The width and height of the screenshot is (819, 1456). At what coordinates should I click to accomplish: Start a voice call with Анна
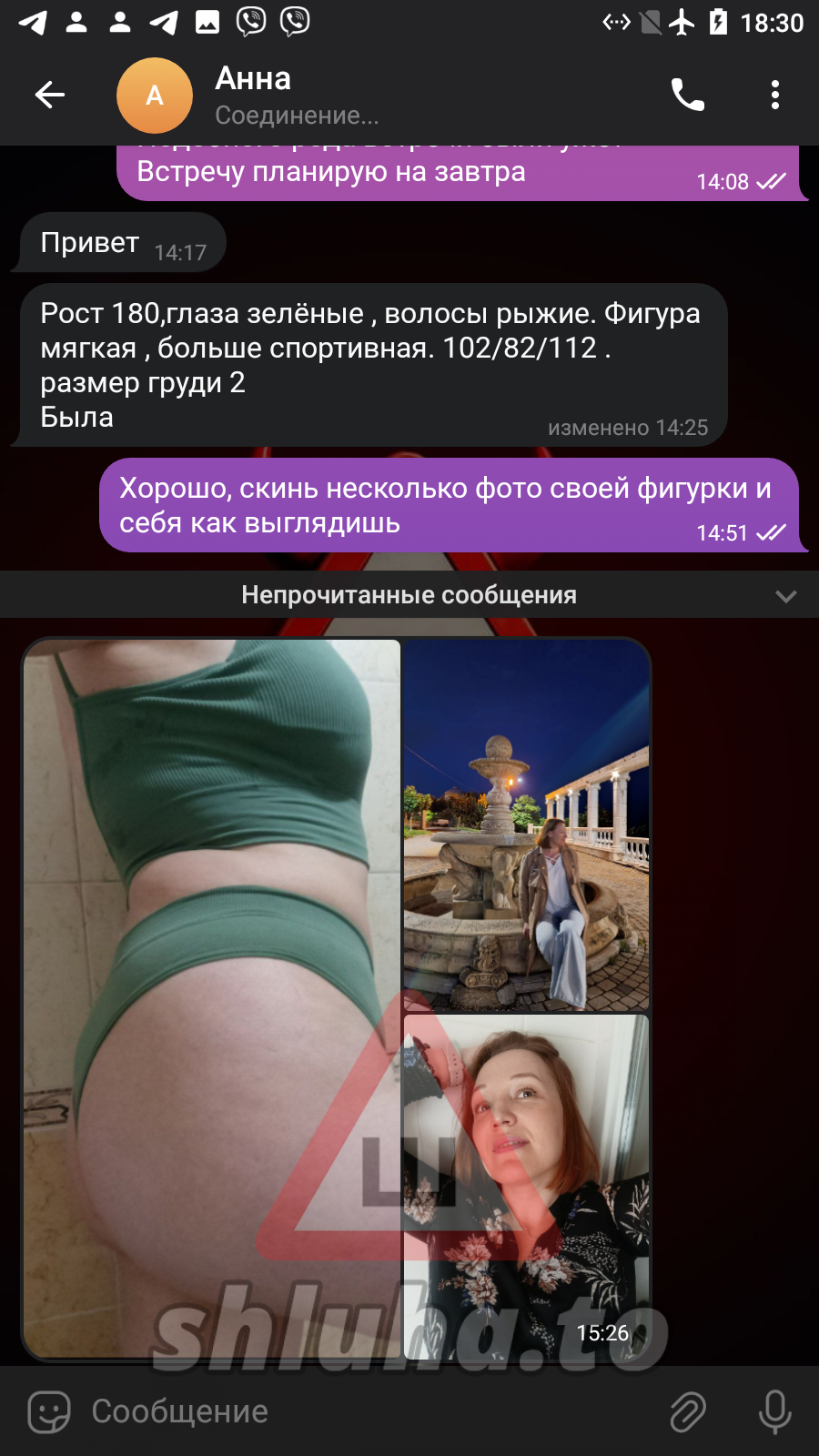coord(687,95)
